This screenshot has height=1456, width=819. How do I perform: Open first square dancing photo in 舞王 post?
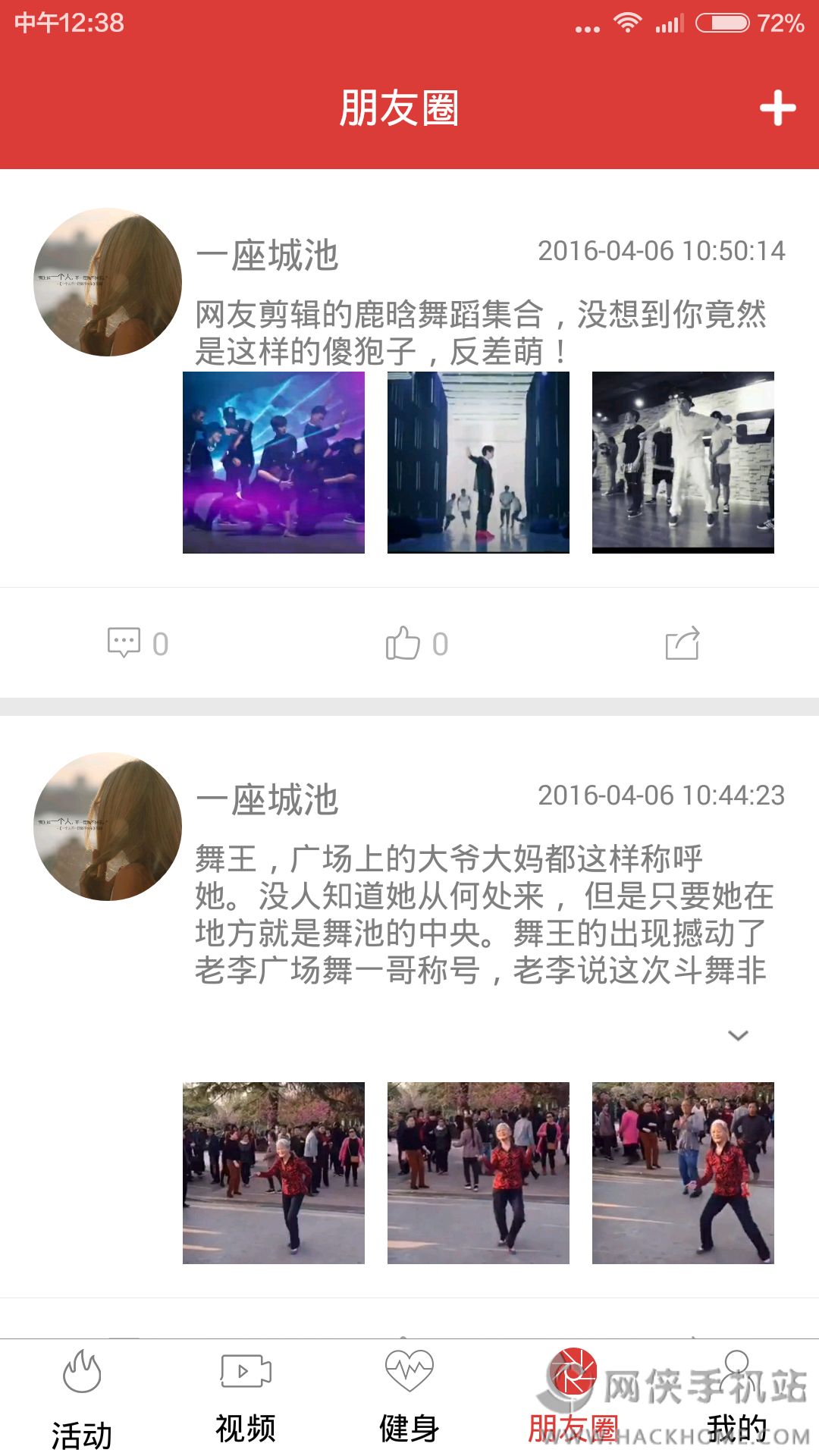274,1172
